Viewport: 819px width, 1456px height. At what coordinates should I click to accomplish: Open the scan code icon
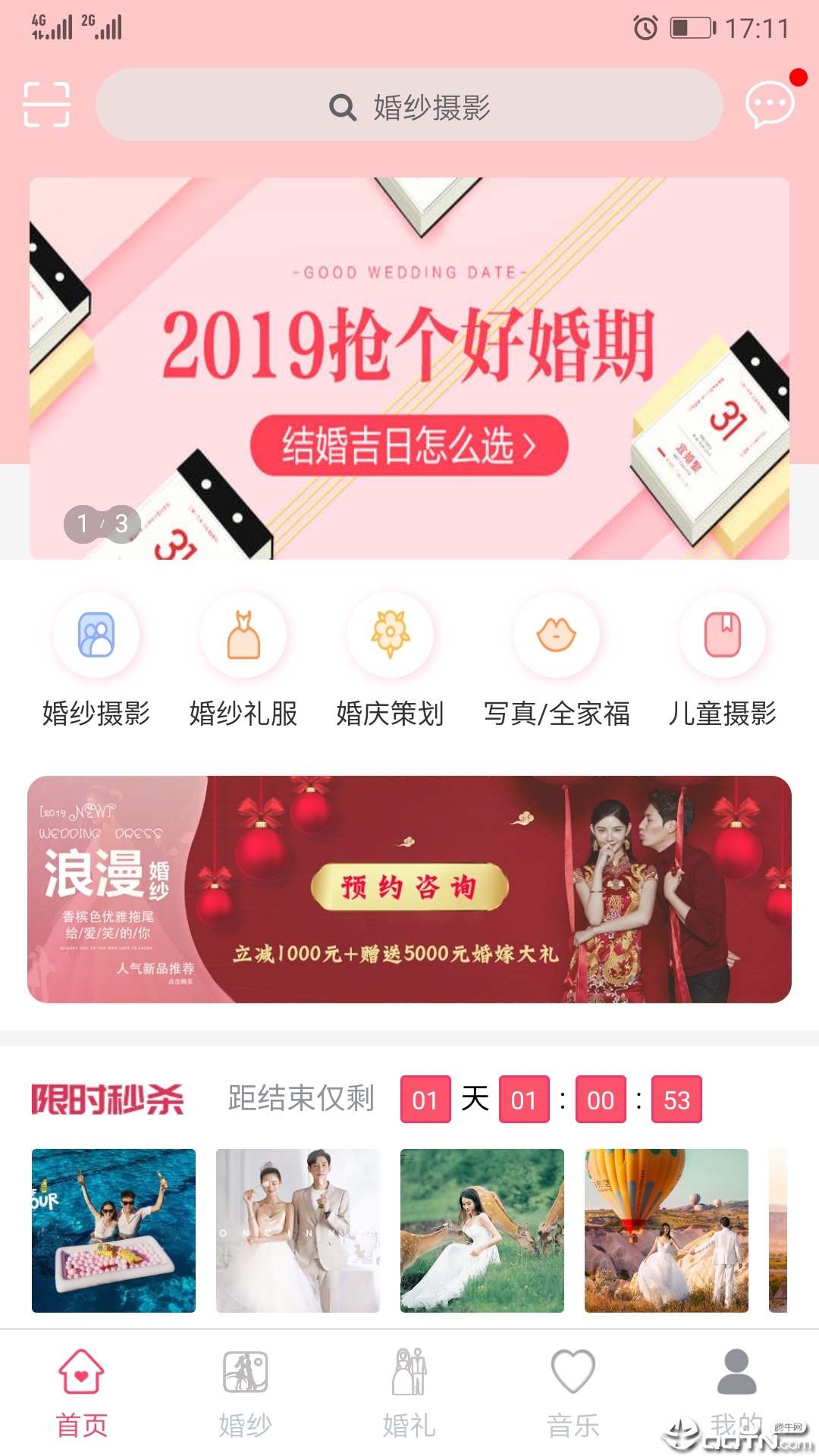[46, 105]
